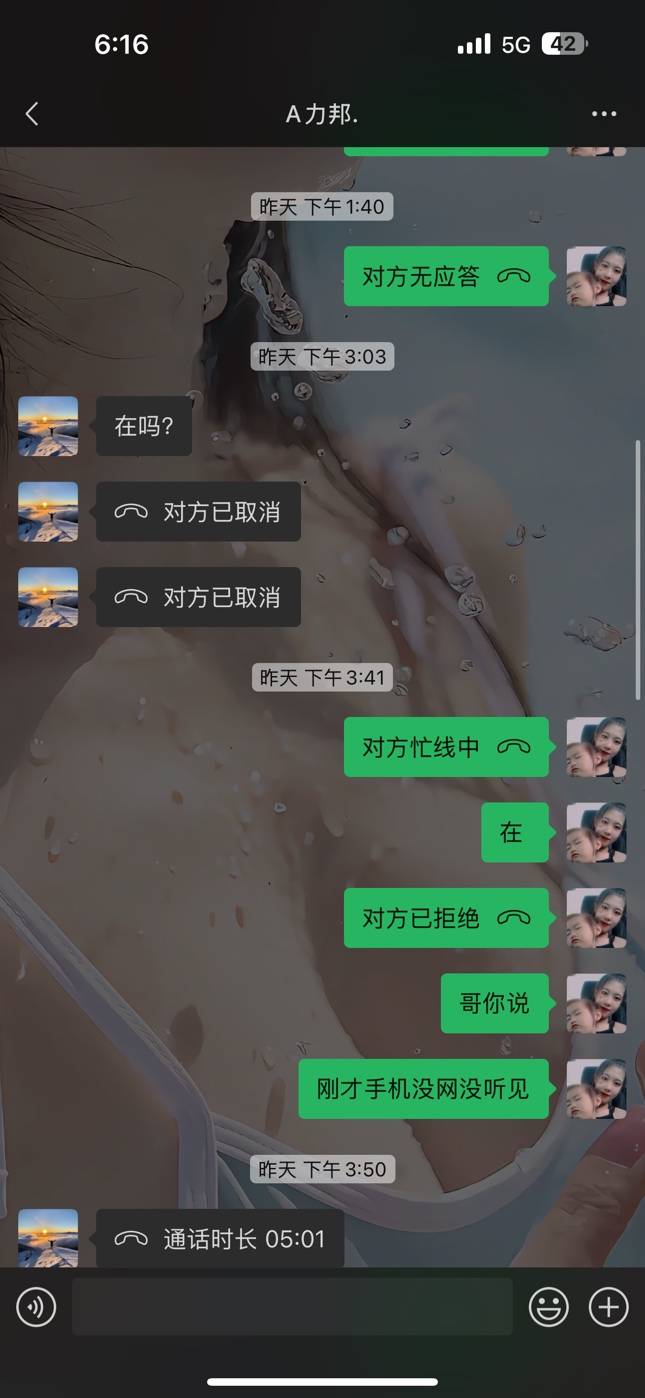The height and width of the screenshot is (1398, 645).
Task: Tap the message text field
Action: point(292,1306)
